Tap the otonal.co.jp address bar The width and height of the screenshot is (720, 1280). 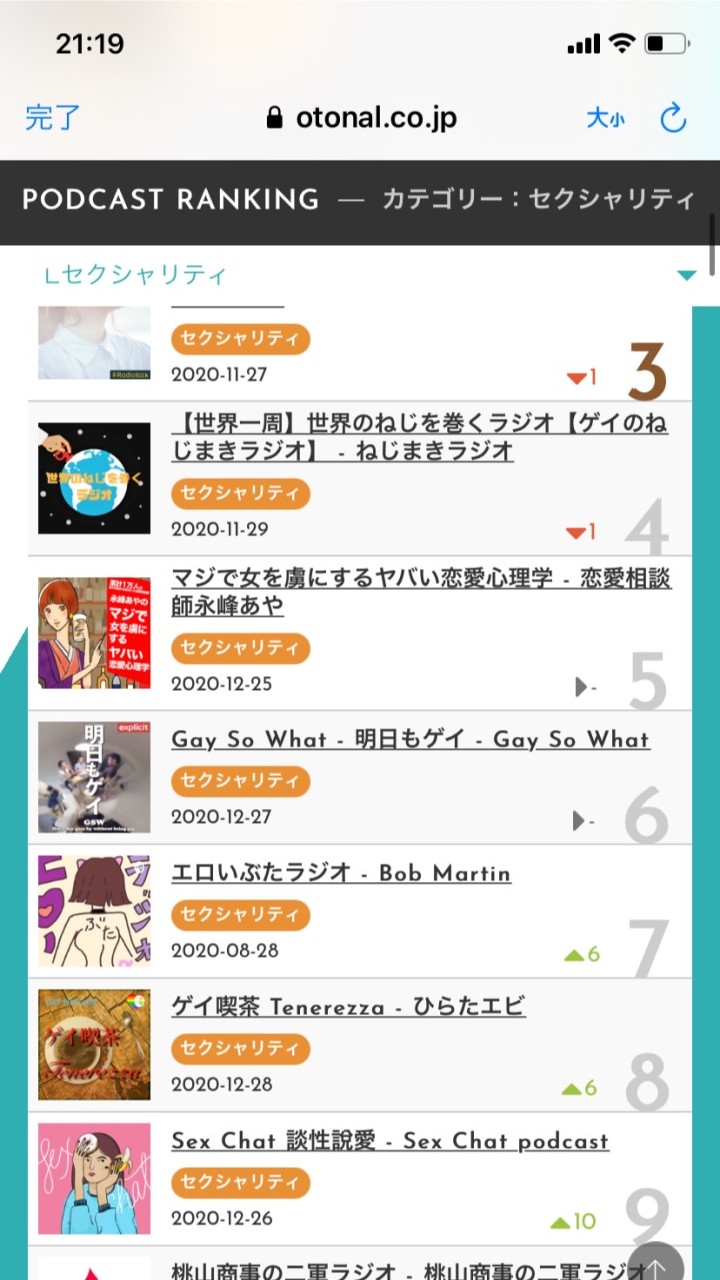click(x=362, y=118)
